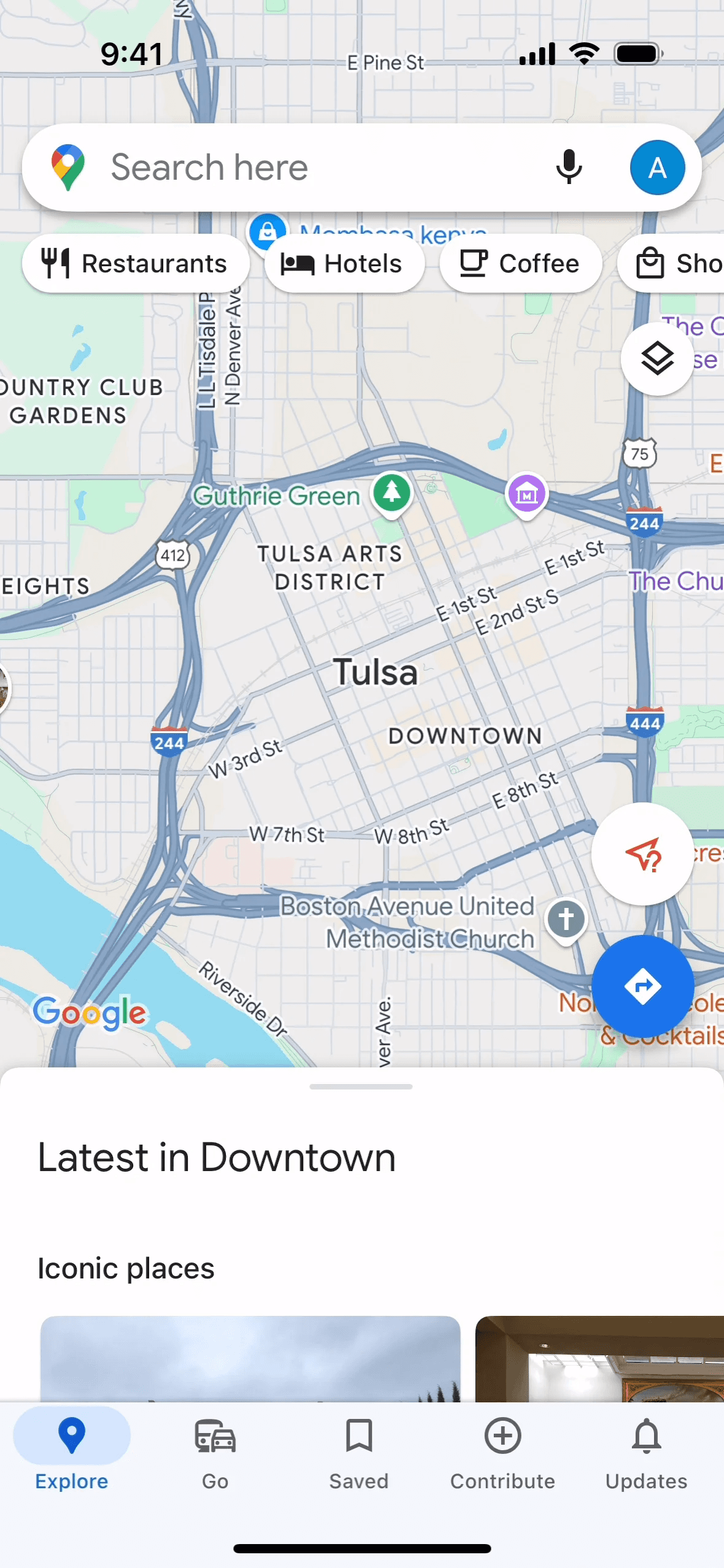Select the Explore tab
The height and width of the screenshot is (1568, 724).
72,1453
